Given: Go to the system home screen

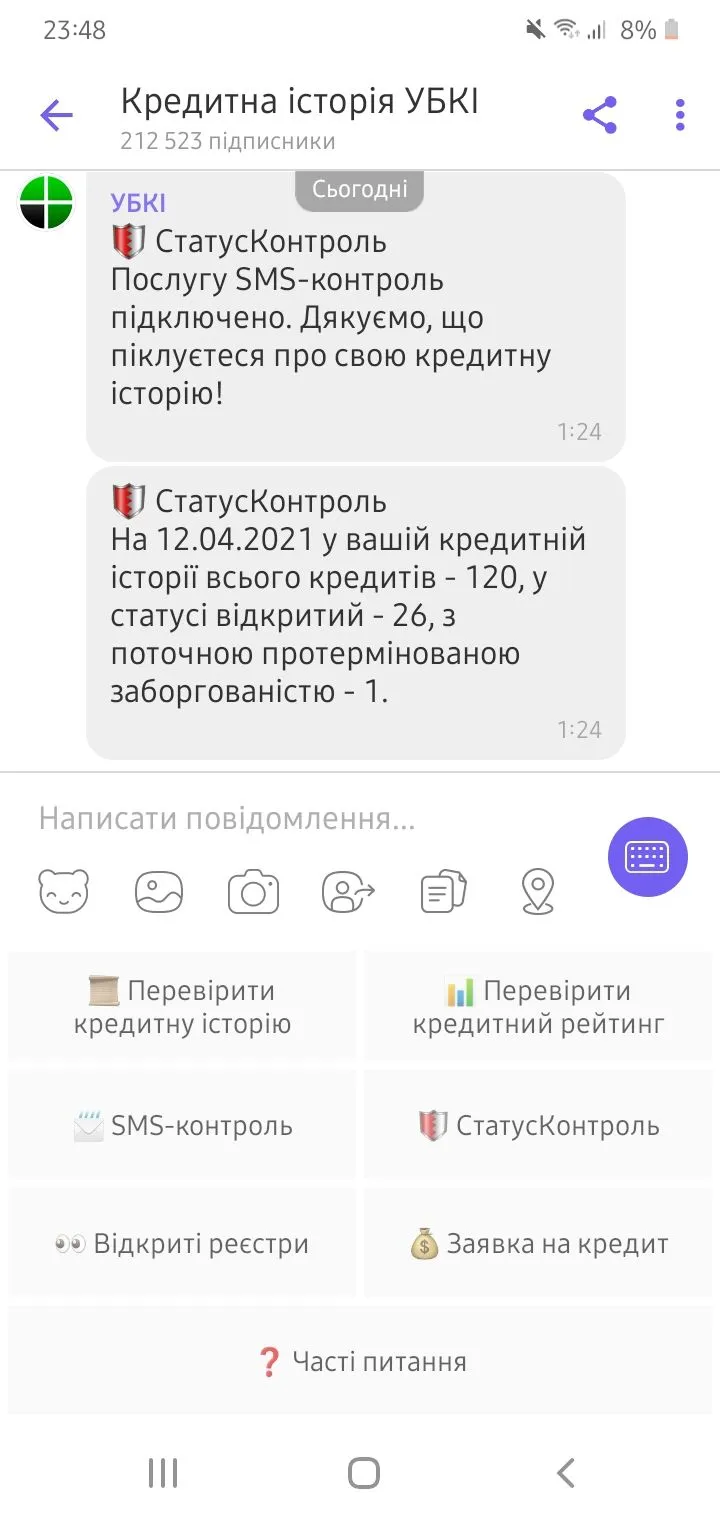Looking at the screenshot, I should click(363, 1472).
